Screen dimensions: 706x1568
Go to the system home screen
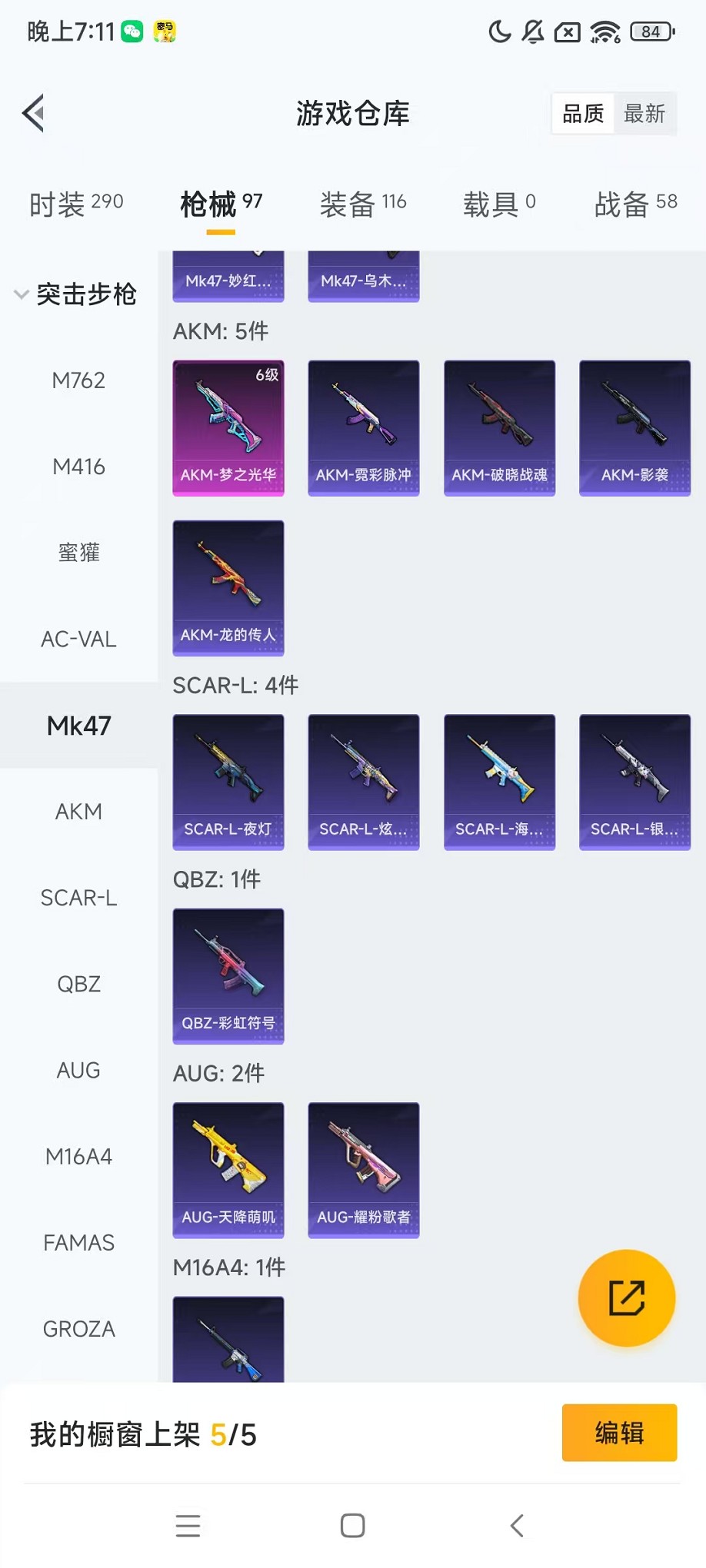(352, 1526)
